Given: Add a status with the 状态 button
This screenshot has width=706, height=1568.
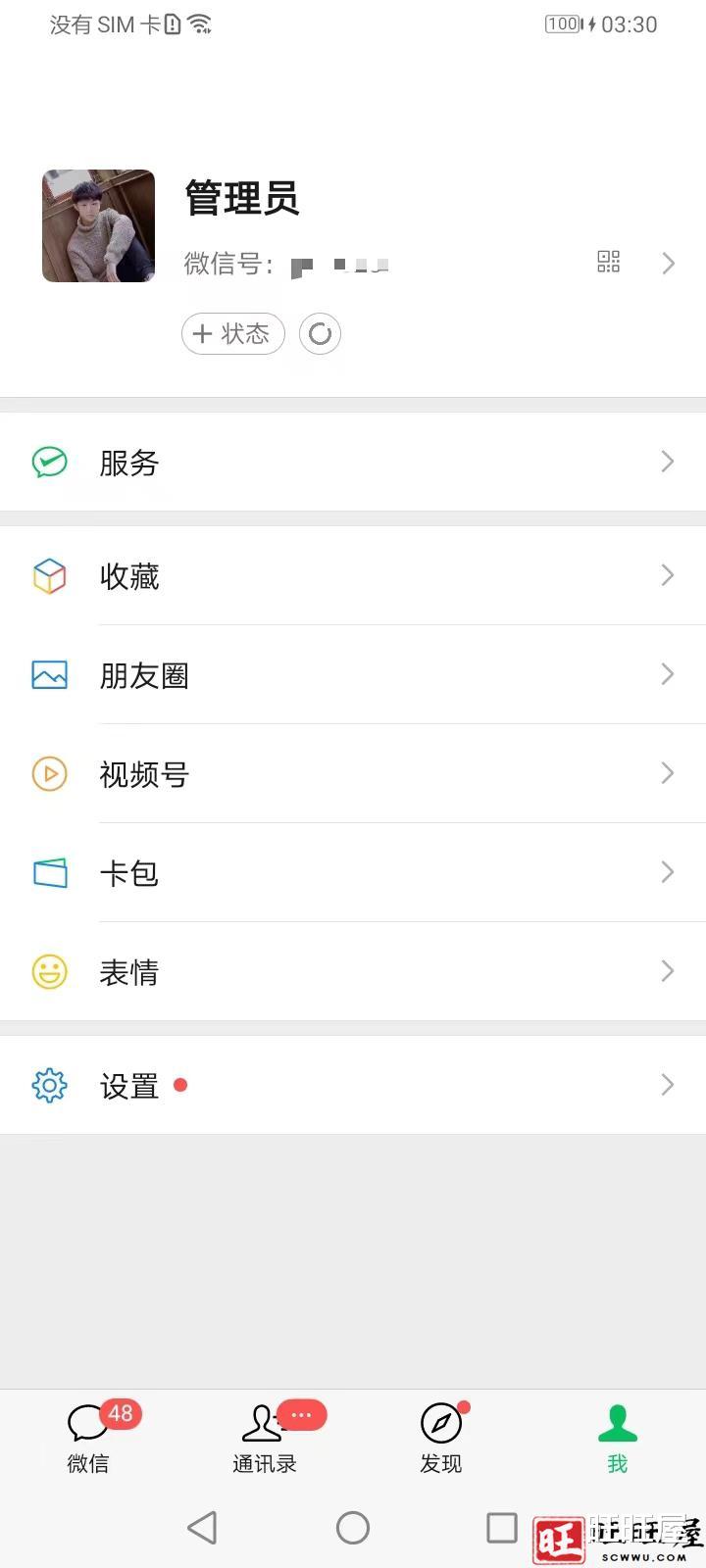Looking at the screenshot, I should 233,334.
